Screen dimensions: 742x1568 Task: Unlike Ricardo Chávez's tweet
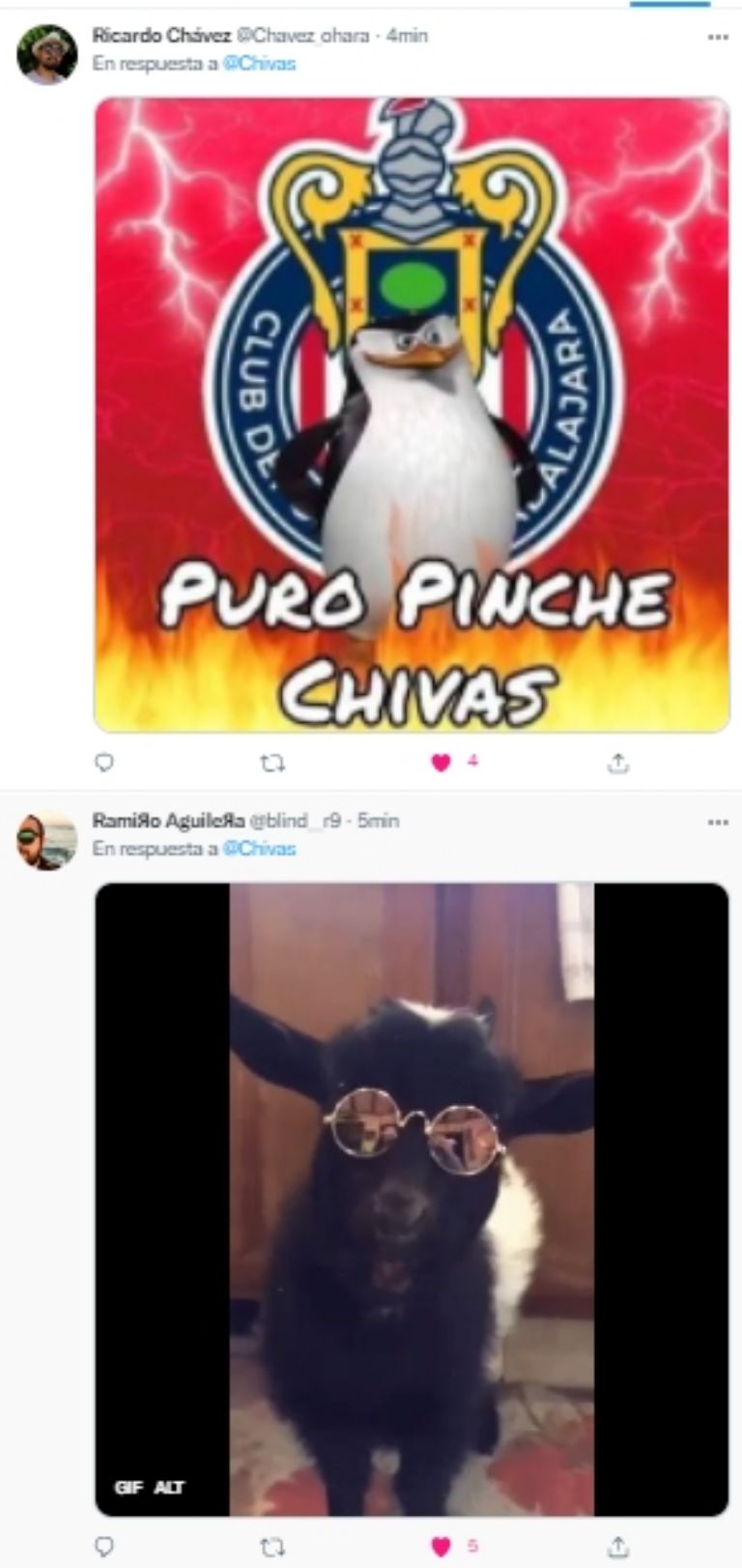pyautogui.click(x=442, y=763)
